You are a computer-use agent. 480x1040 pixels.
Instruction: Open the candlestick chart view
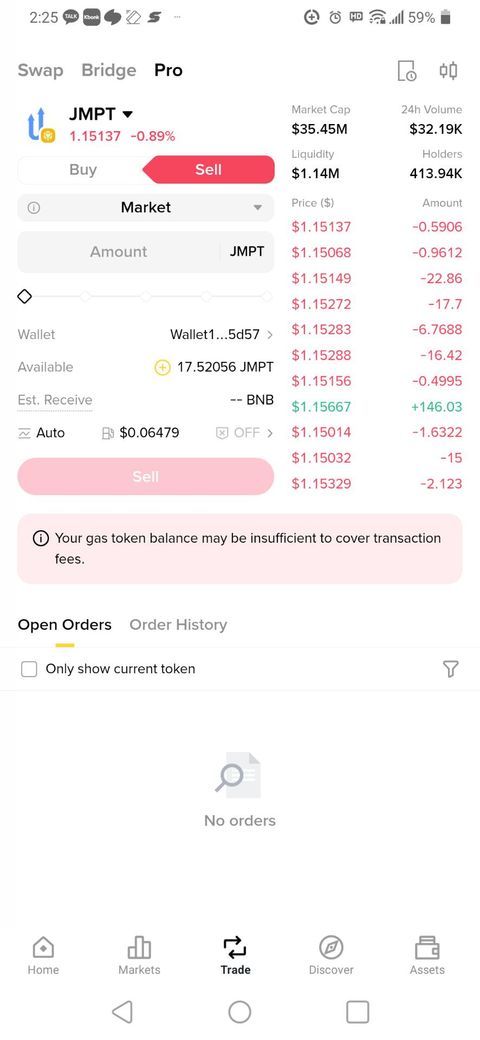(449, 70)
